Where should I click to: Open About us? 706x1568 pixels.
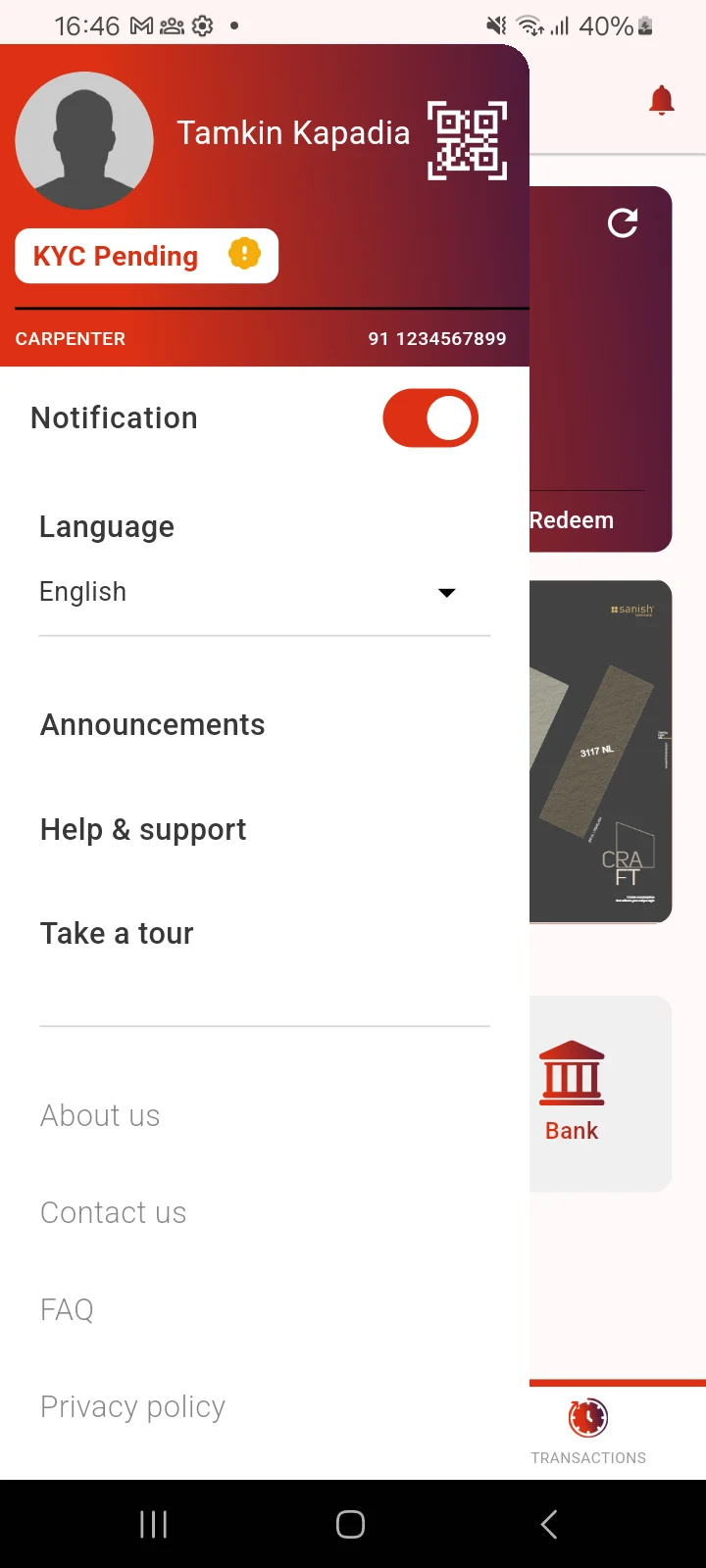tap(100, 1116)
